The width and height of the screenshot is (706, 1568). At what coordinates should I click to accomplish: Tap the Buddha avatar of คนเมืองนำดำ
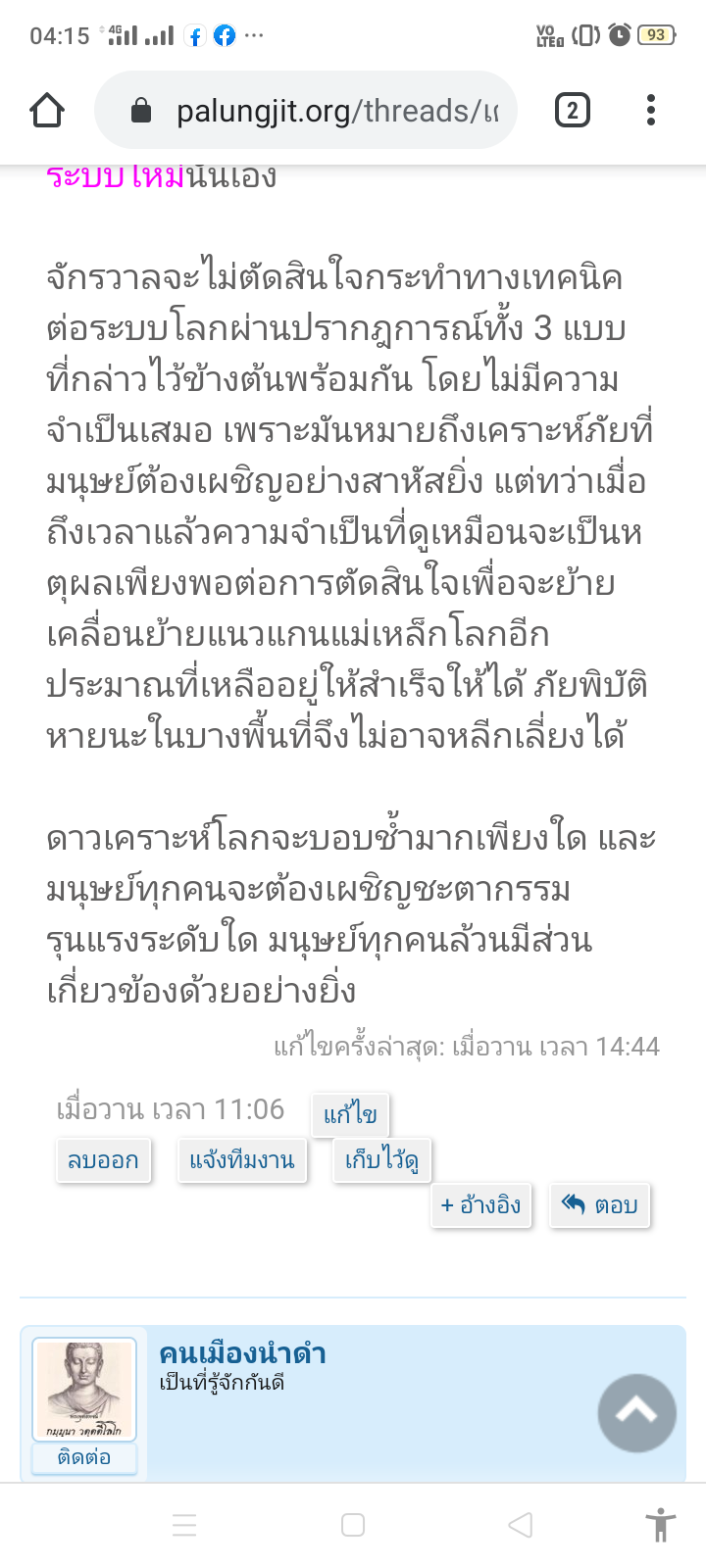[84, 1389]
